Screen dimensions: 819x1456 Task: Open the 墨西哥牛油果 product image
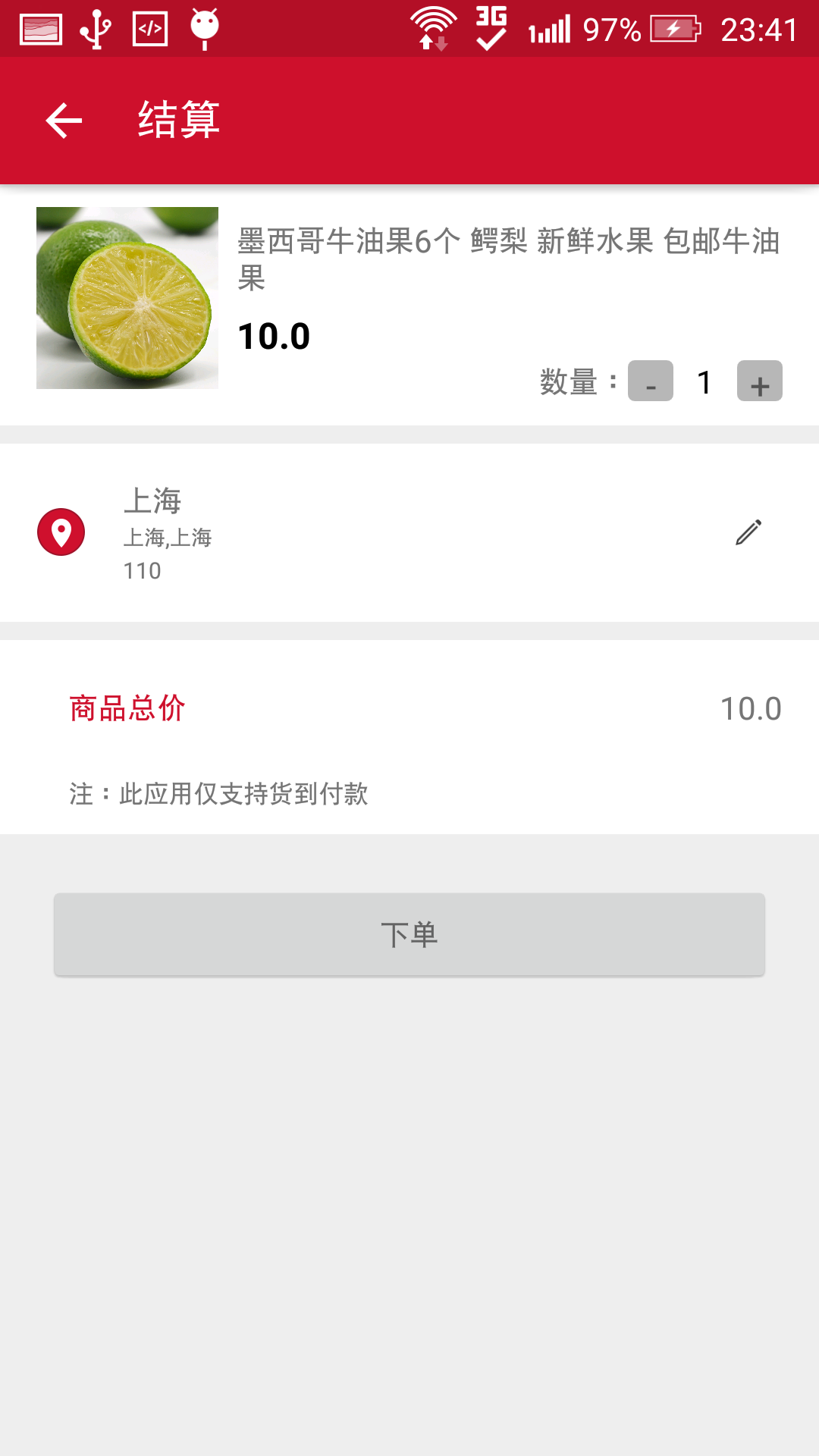click(127, 298)
